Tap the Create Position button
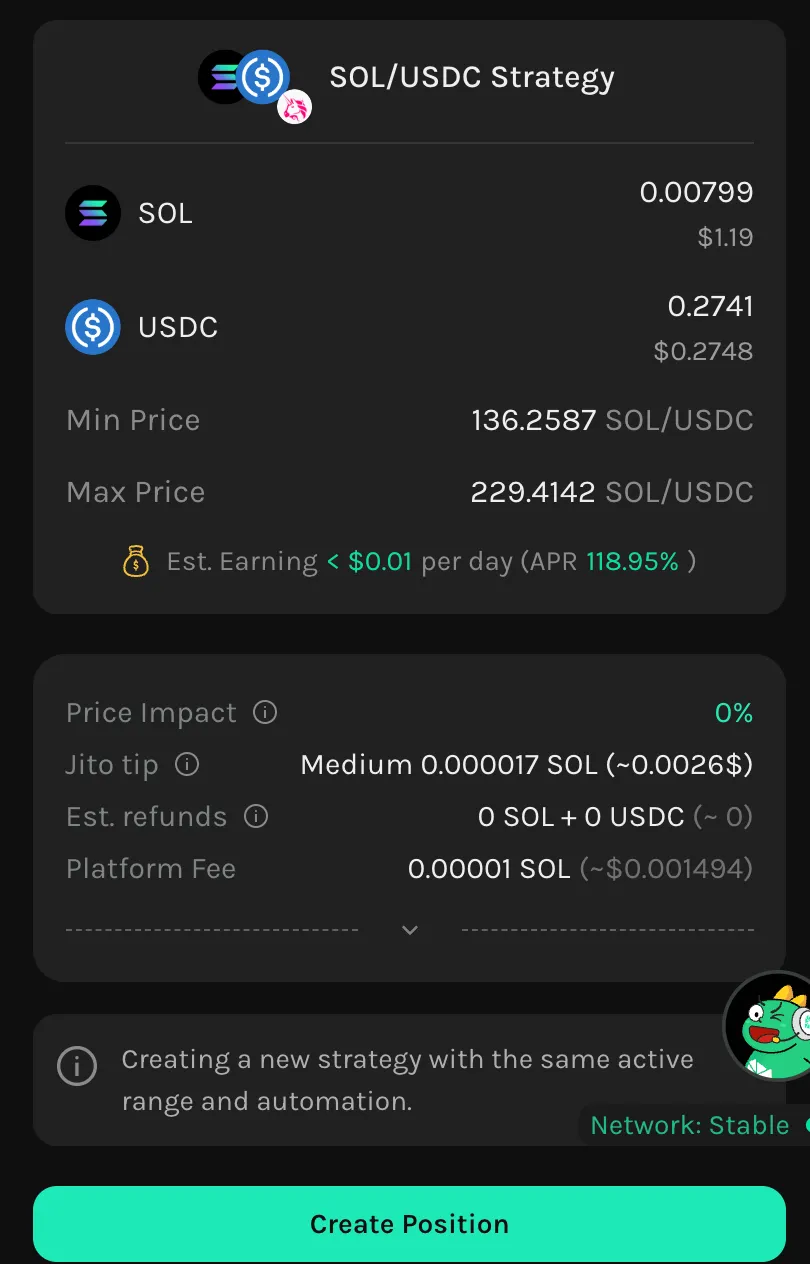The height and width of the screenshot is (1264, 810). coord(409,1224)
